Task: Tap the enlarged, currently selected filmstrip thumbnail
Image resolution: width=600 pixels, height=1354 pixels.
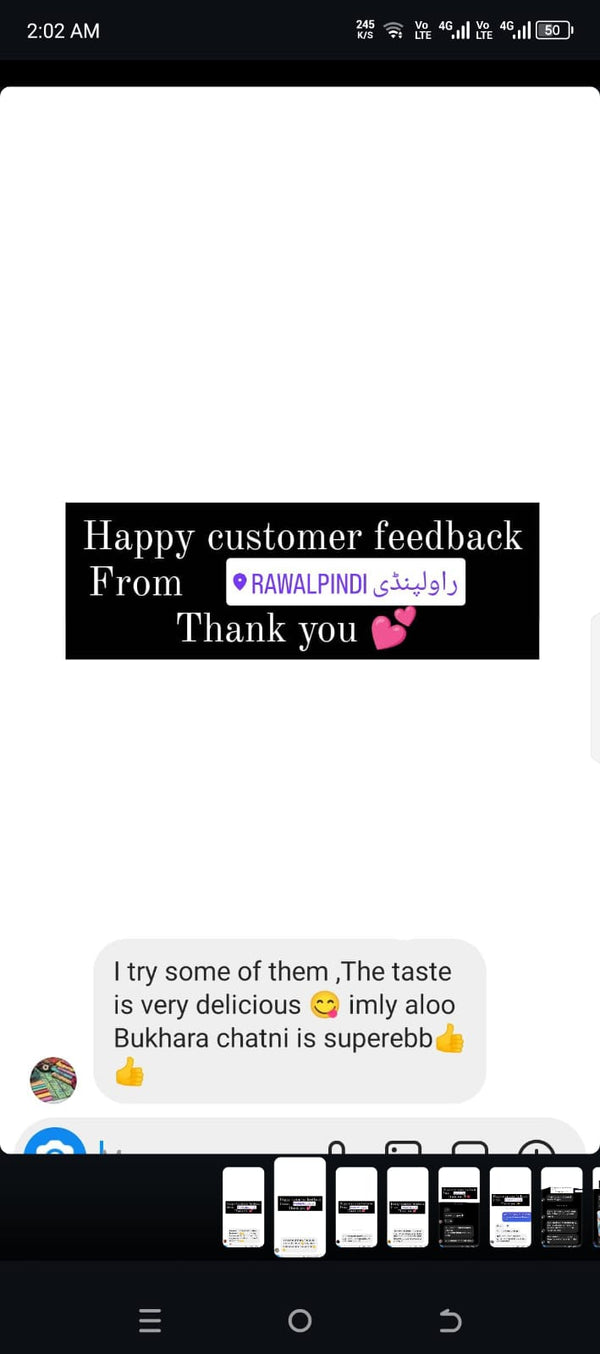Action: [x=300, y=1206]
